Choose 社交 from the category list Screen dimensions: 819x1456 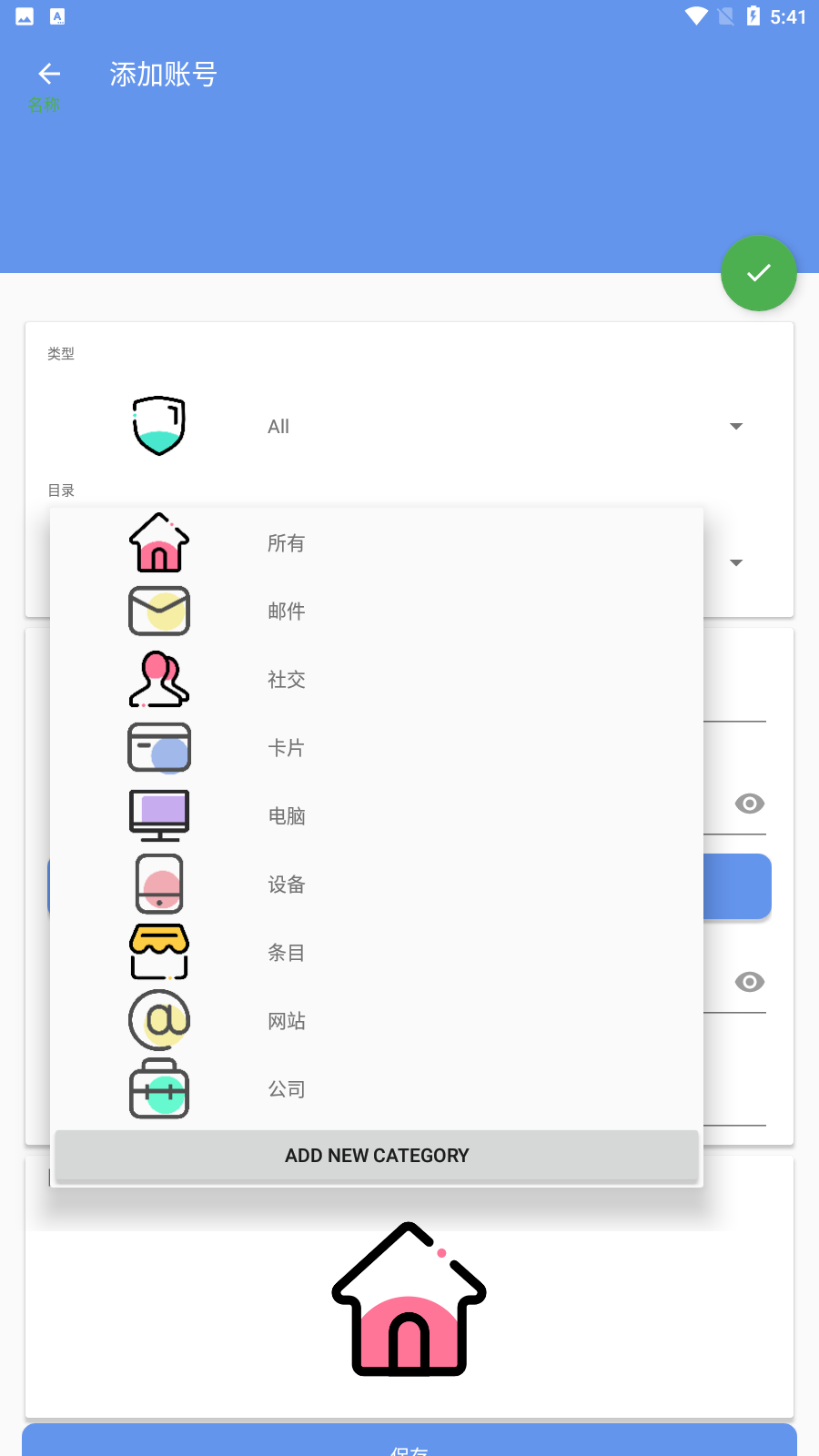(287, 679)
